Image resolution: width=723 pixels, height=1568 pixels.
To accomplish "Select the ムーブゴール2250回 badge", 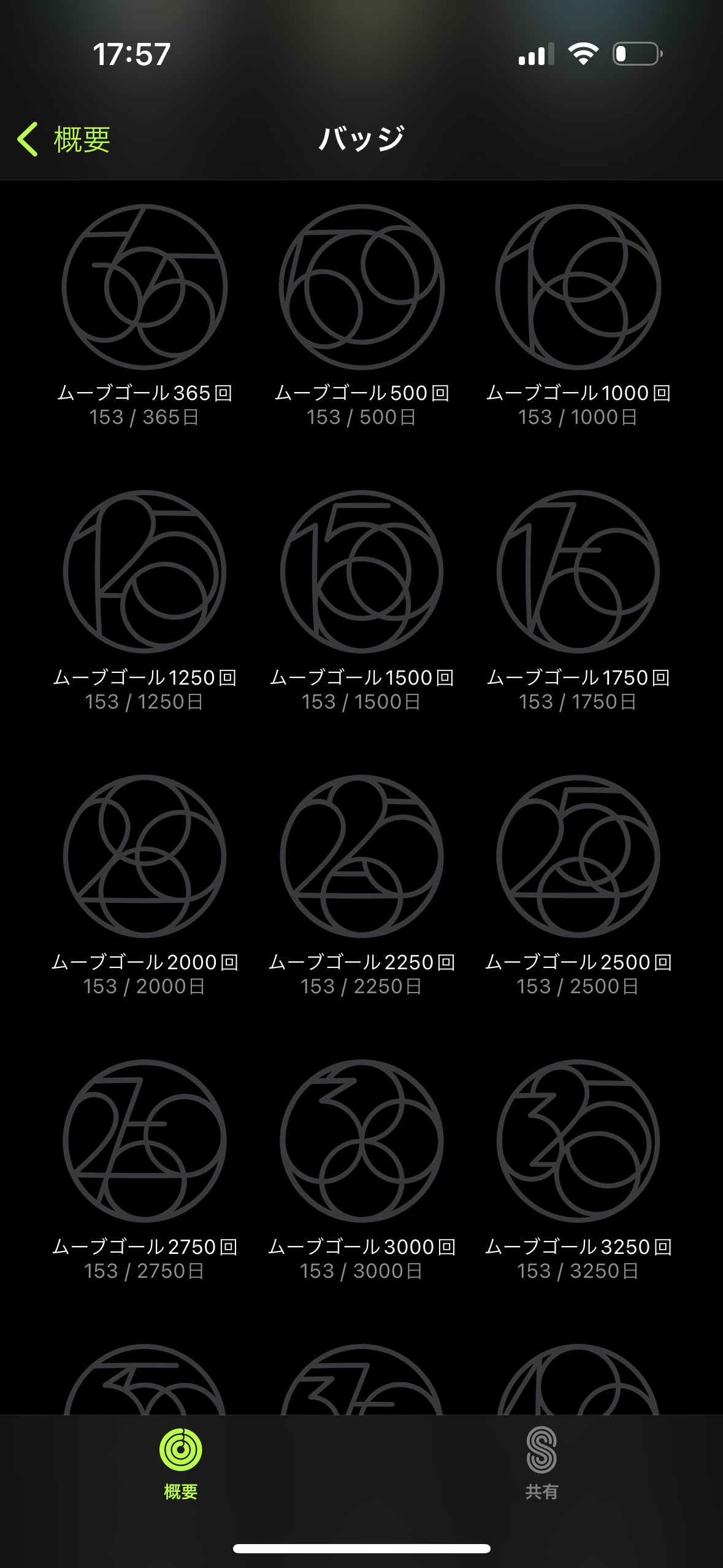I will pyautogui.click(x=362, y=856).
